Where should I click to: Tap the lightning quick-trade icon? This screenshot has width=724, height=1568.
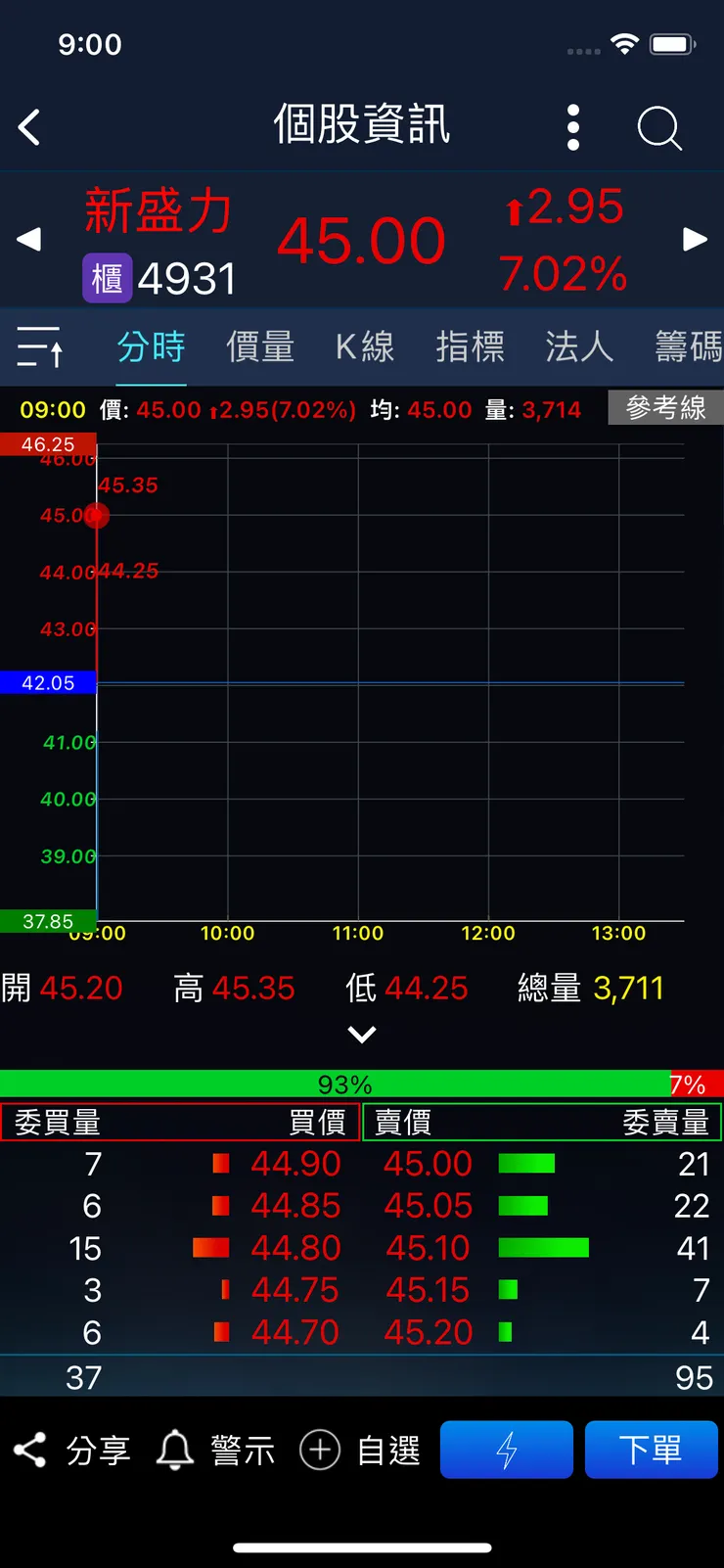506,1450
